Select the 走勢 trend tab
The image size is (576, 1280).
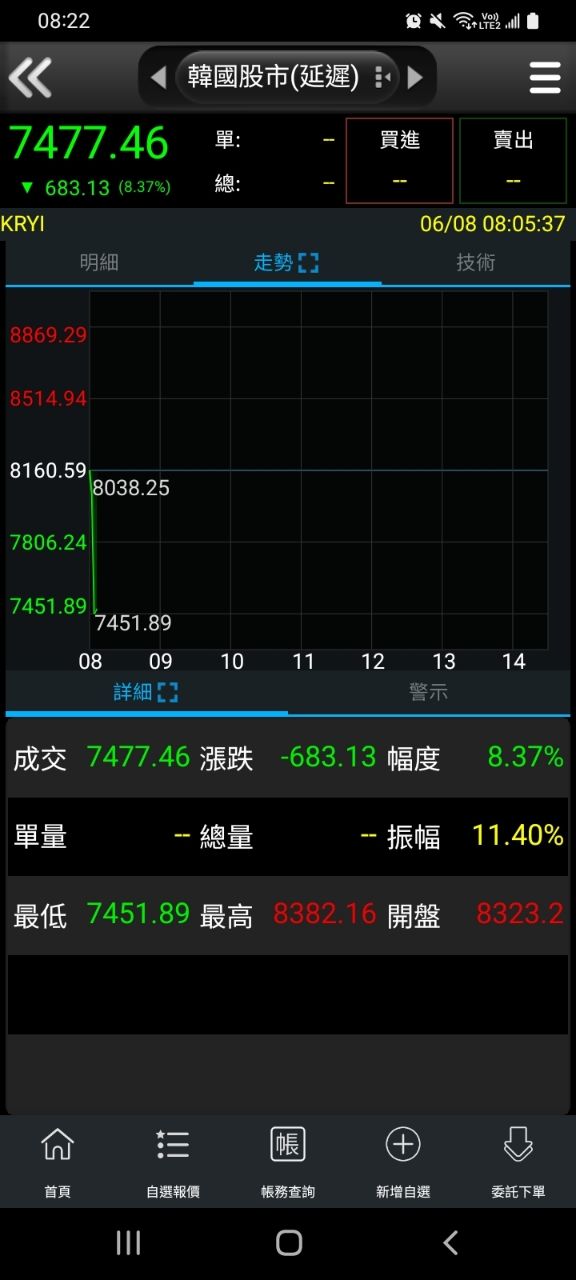(286, 262)
